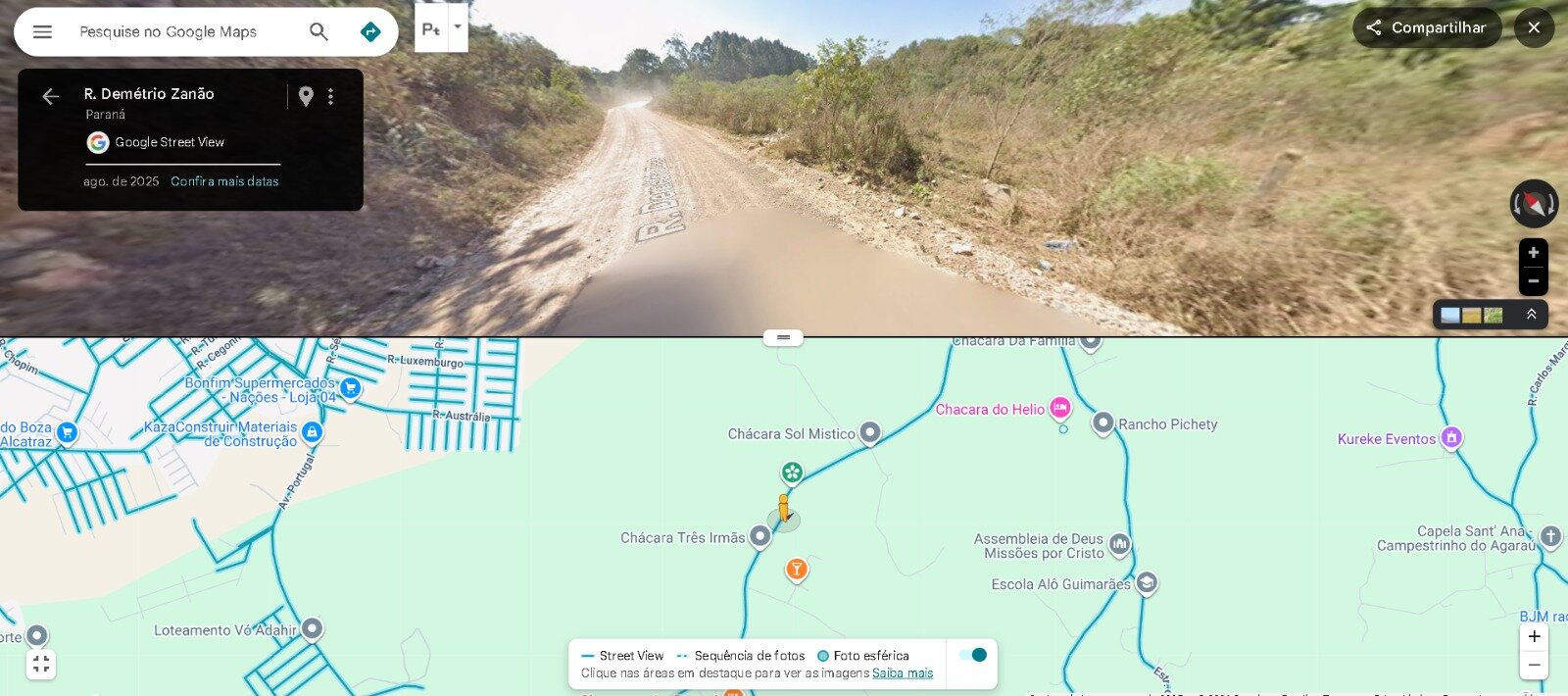1568x696 pixels.
Task: Collapse the map with fullscreen icon
Action: (x=41, y=664)
